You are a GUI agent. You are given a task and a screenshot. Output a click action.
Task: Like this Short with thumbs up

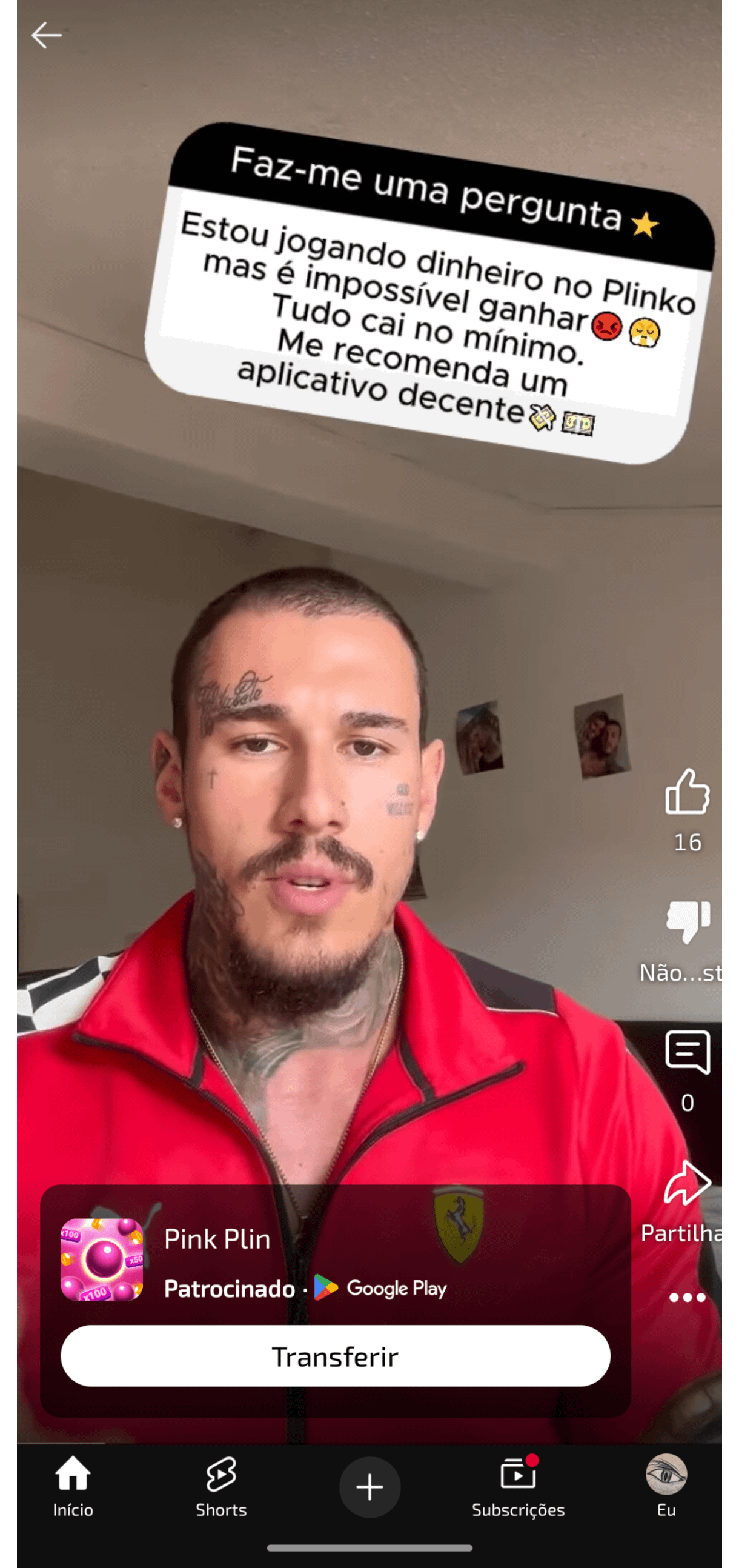pos(688,792)
